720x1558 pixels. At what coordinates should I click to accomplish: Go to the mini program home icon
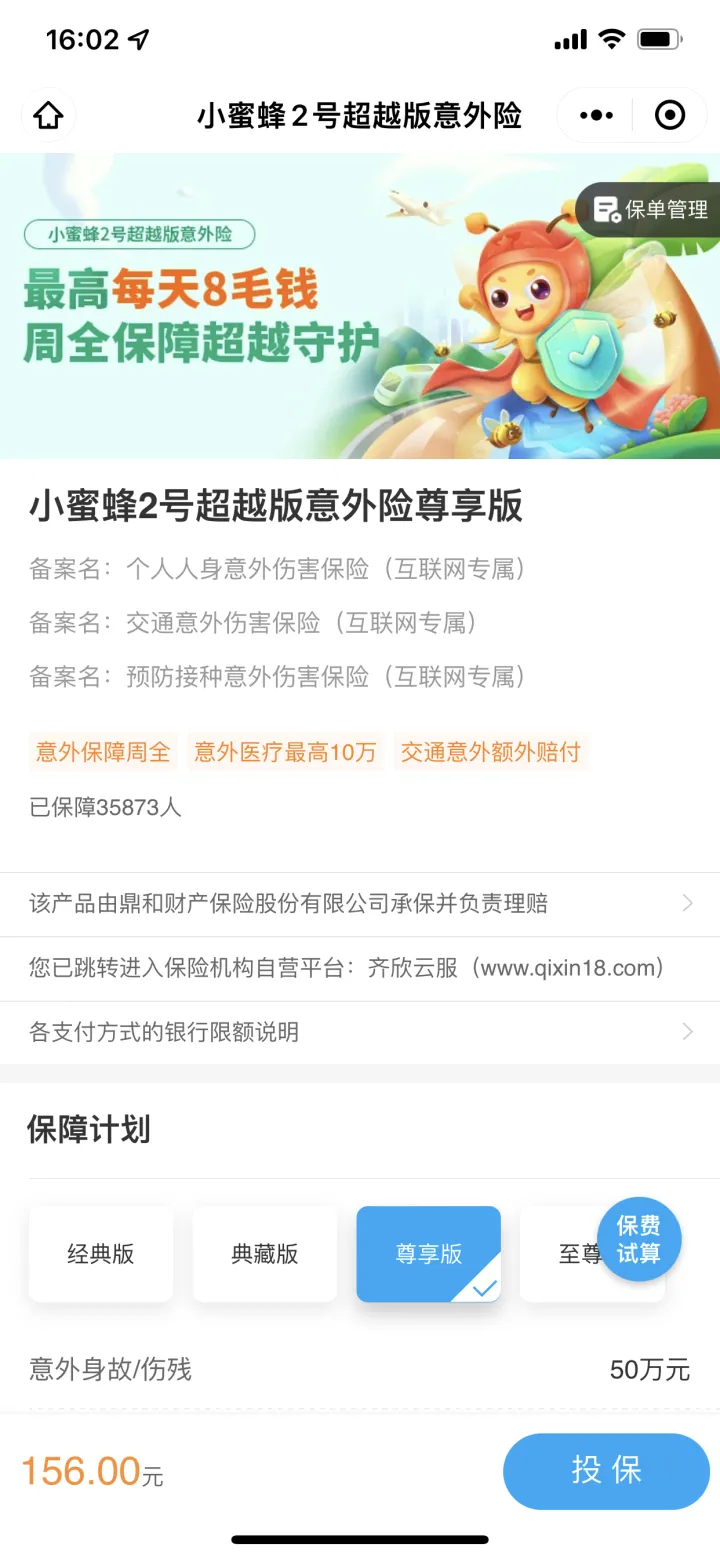coord(48,116)
